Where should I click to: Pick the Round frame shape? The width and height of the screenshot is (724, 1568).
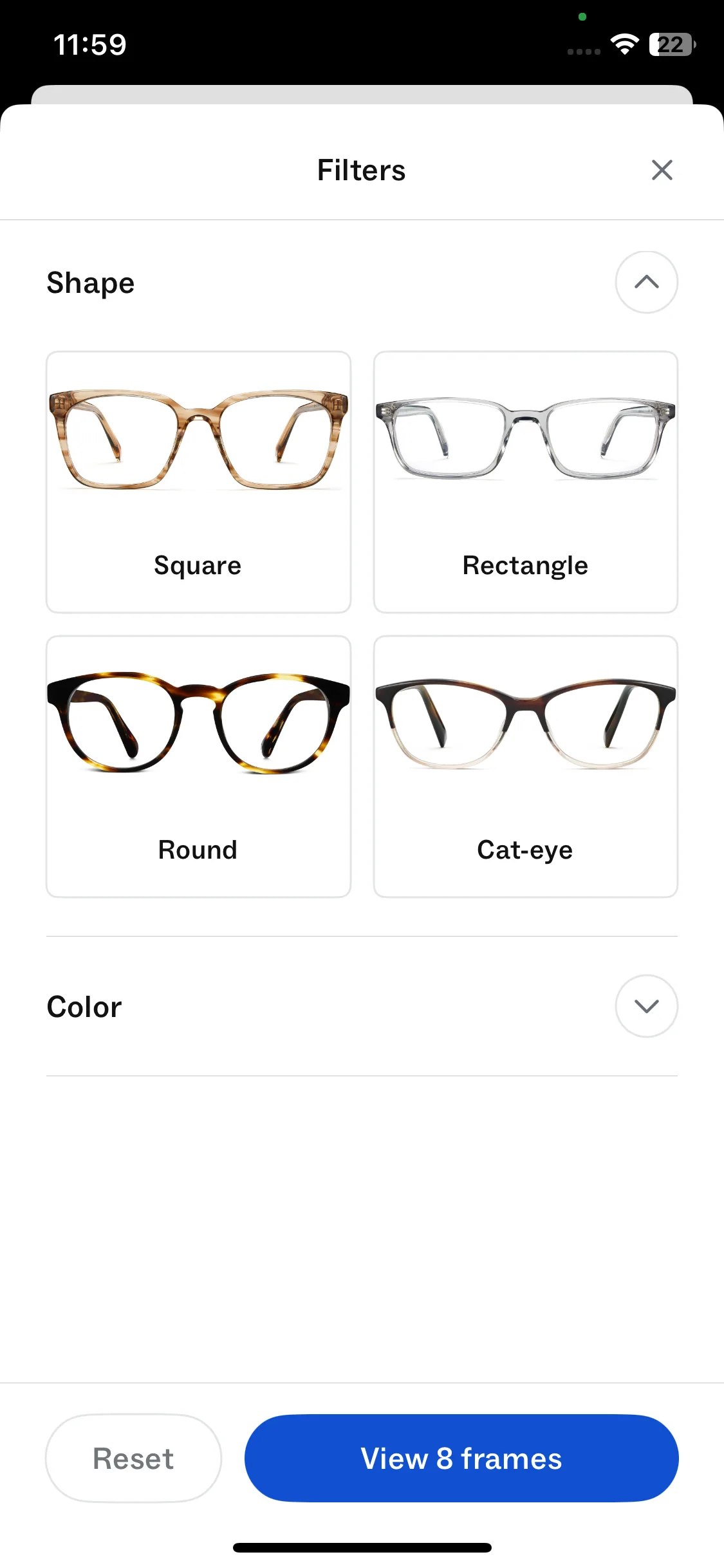point(198,767)
